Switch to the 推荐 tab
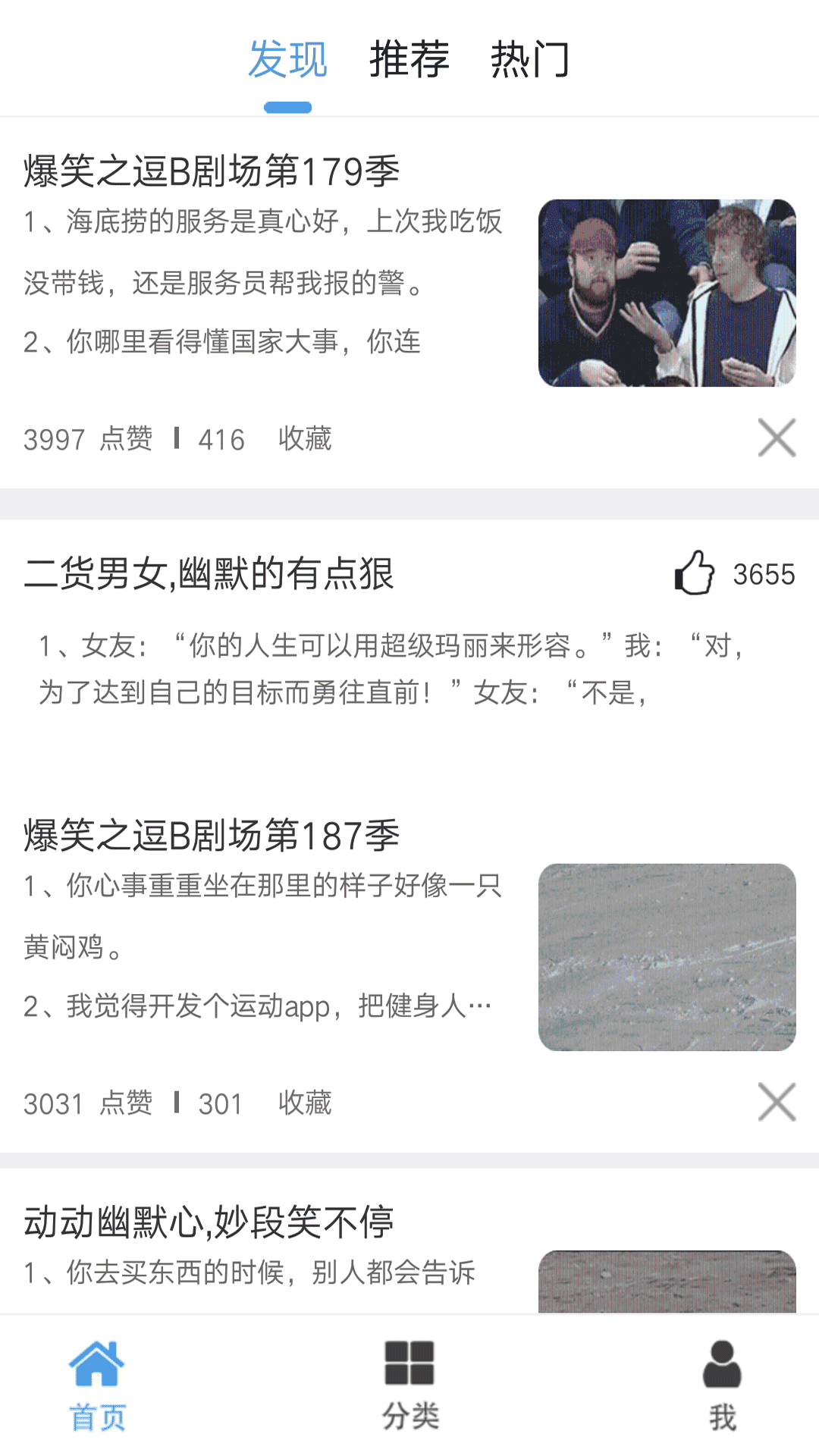Viewport: 819px width, 1456px height. pos(409,60)
